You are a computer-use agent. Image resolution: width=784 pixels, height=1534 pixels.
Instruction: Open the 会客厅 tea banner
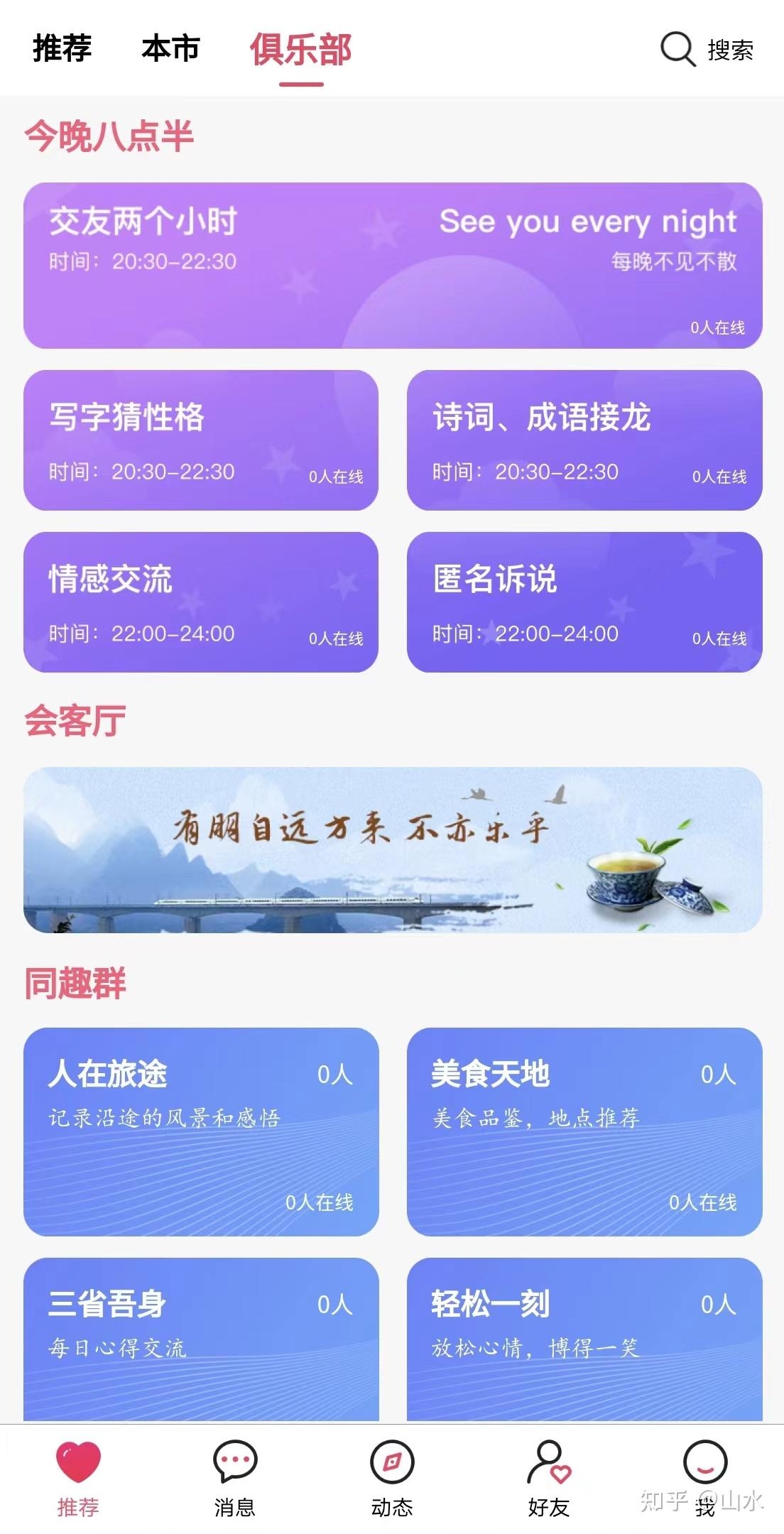point(392,849)
